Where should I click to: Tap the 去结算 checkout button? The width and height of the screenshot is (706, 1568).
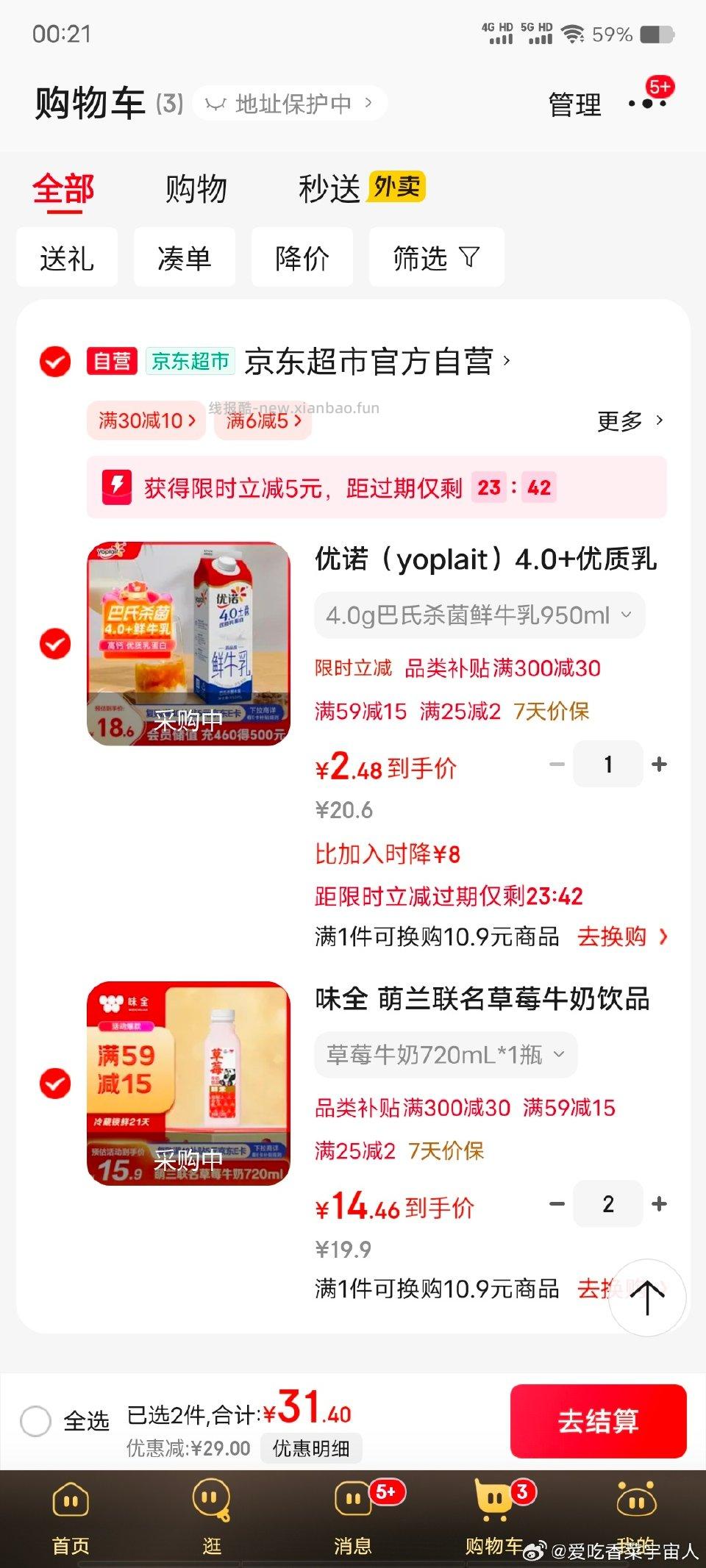599,1420
